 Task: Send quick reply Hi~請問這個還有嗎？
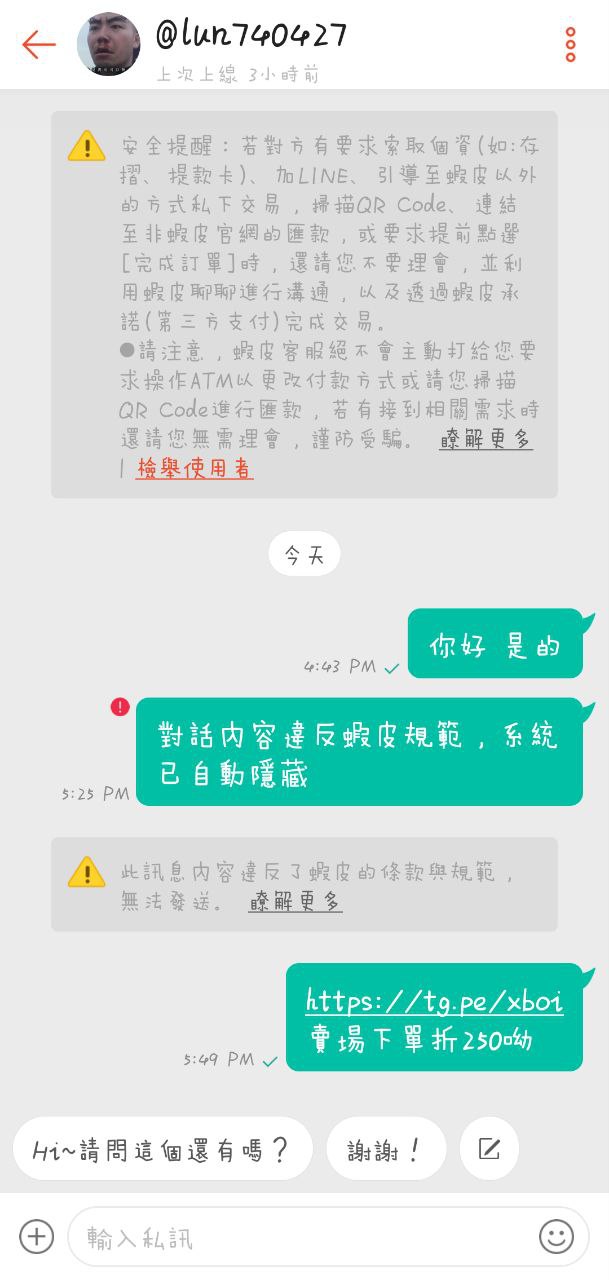[x=162, y=1149]
